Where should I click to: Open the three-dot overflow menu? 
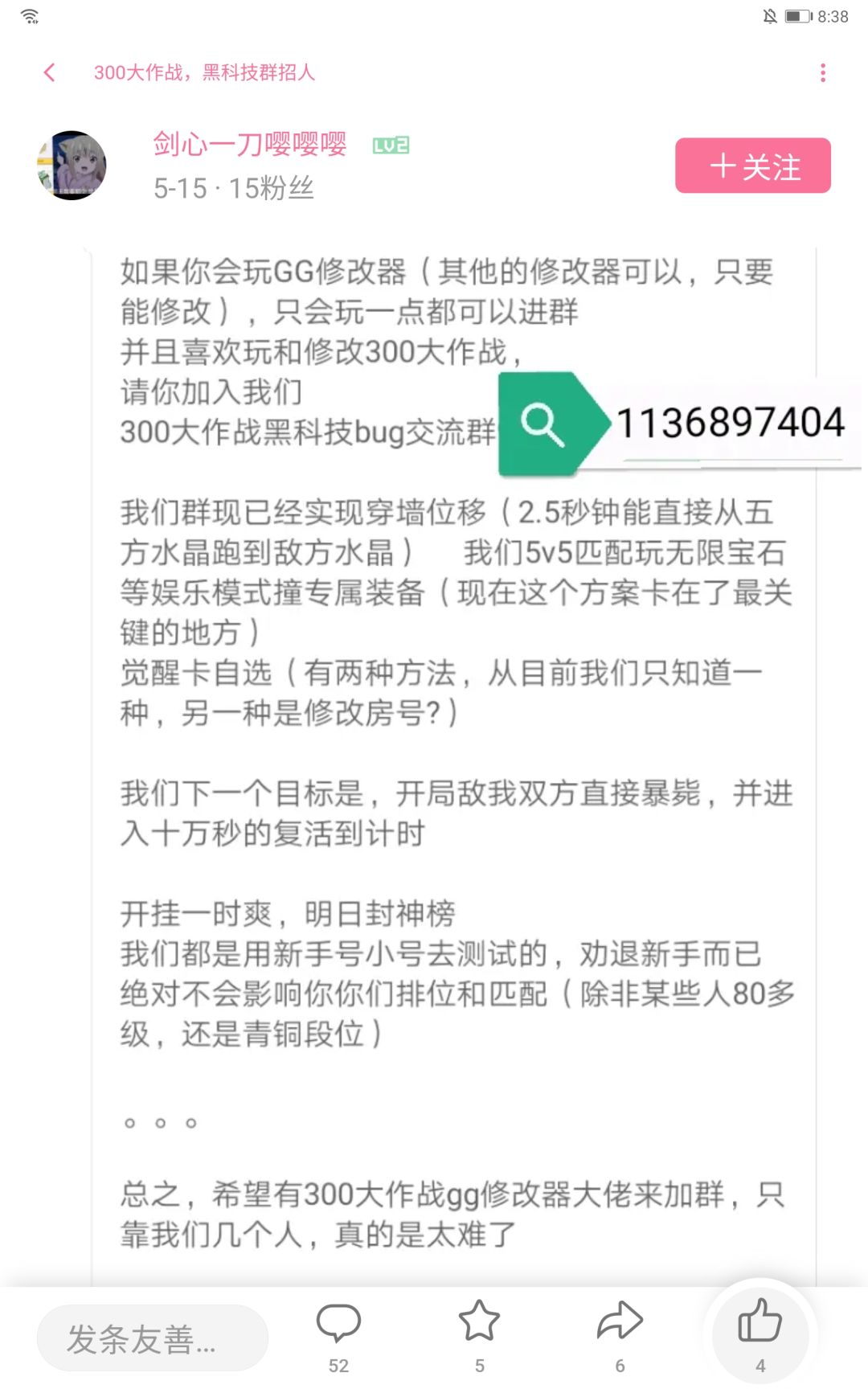coord(822,72)
